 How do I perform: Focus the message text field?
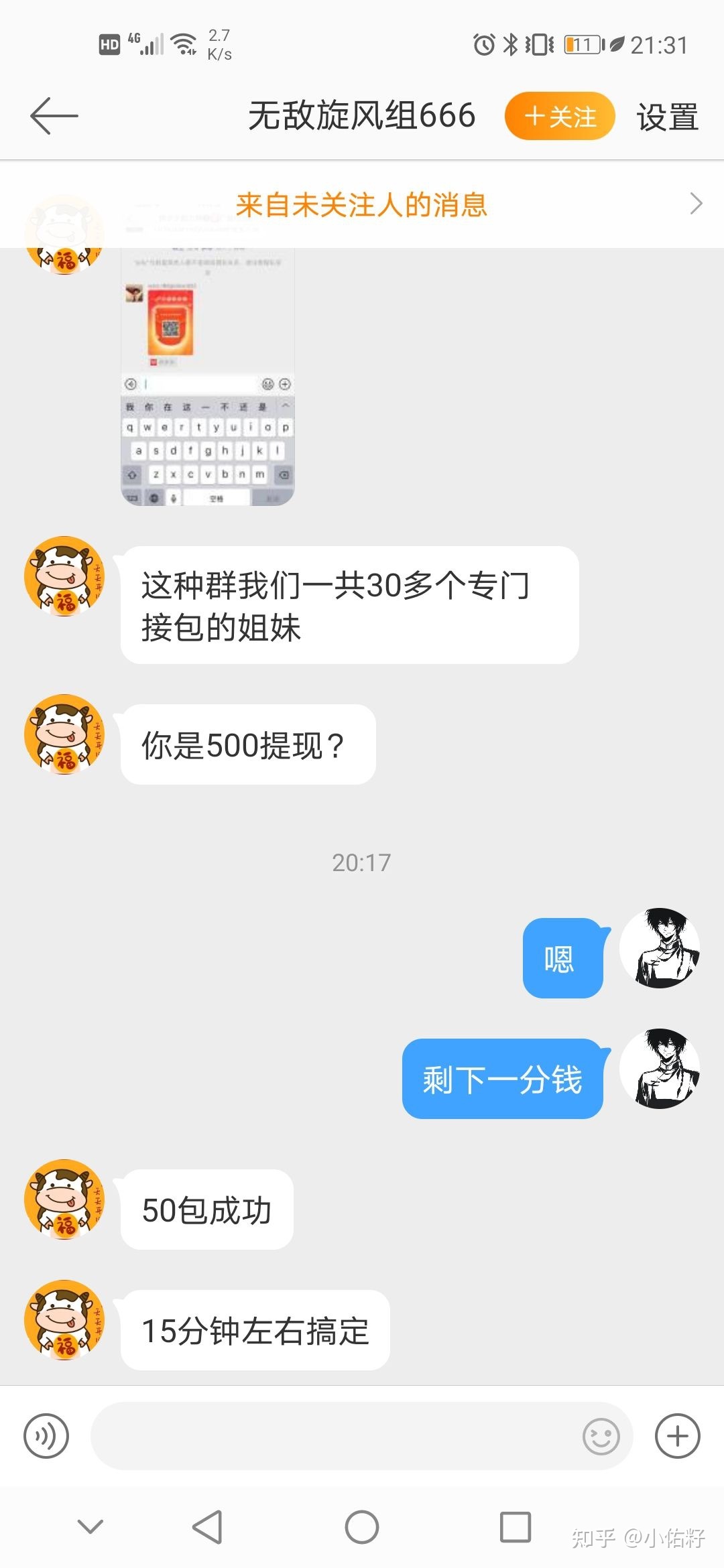(335, 1436)
